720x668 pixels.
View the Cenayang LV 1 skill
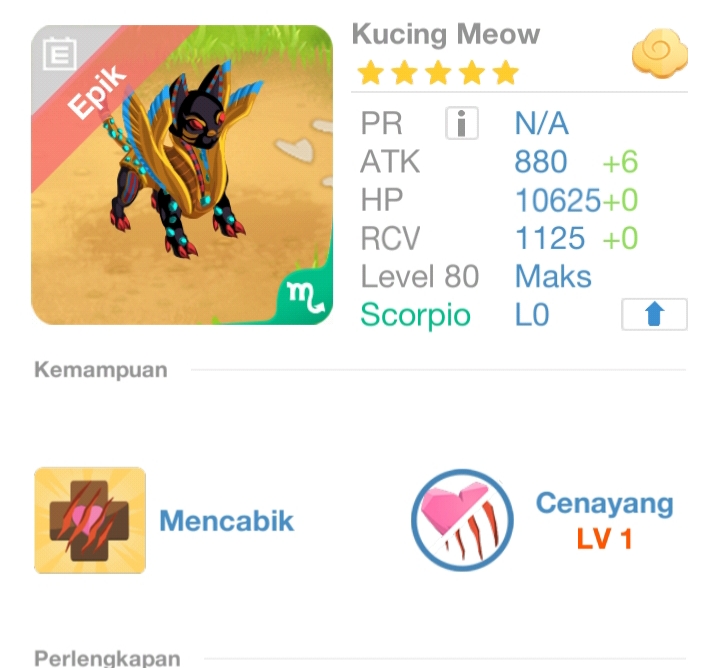(x=462, y=520)
